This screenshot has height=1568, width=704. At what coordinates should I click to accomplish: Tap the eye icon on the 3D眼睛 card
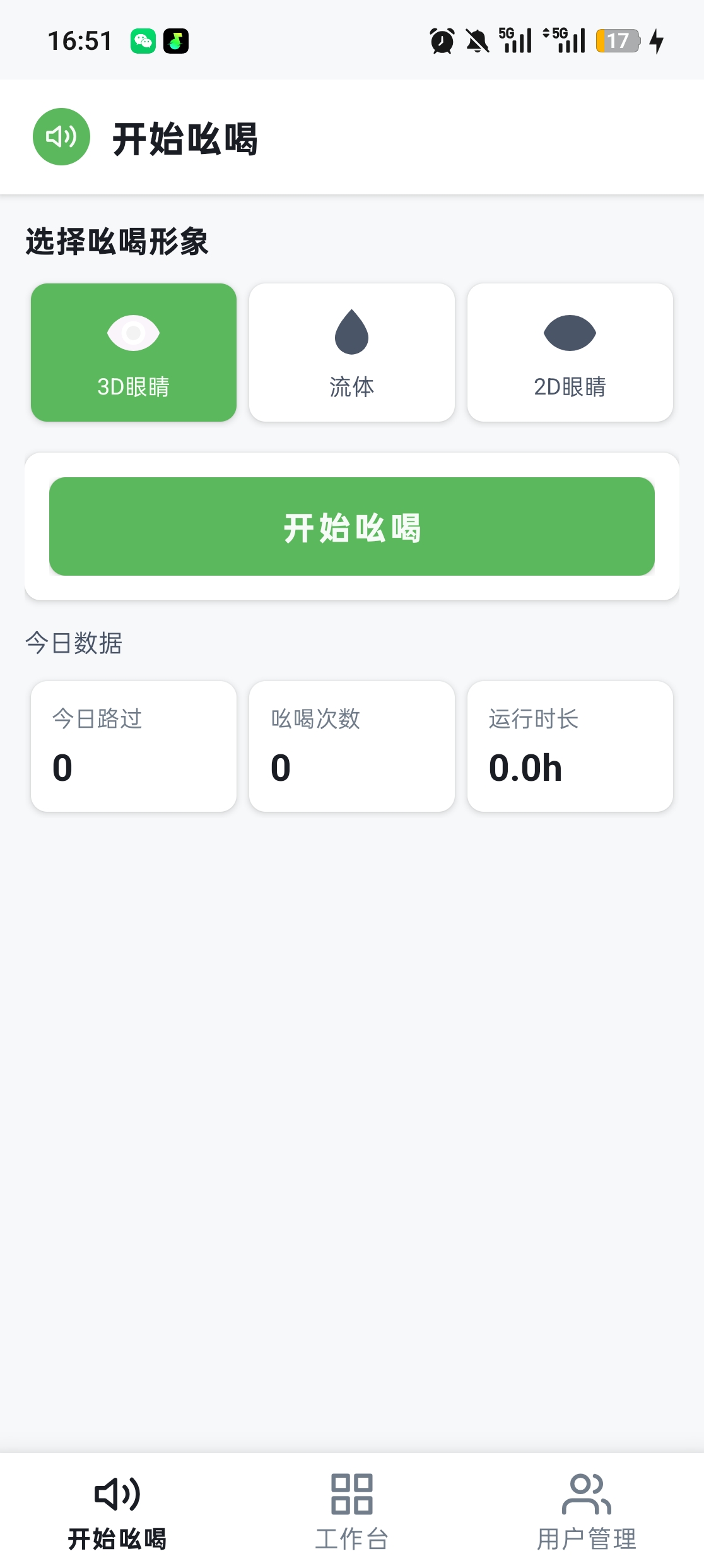[132, 333]
